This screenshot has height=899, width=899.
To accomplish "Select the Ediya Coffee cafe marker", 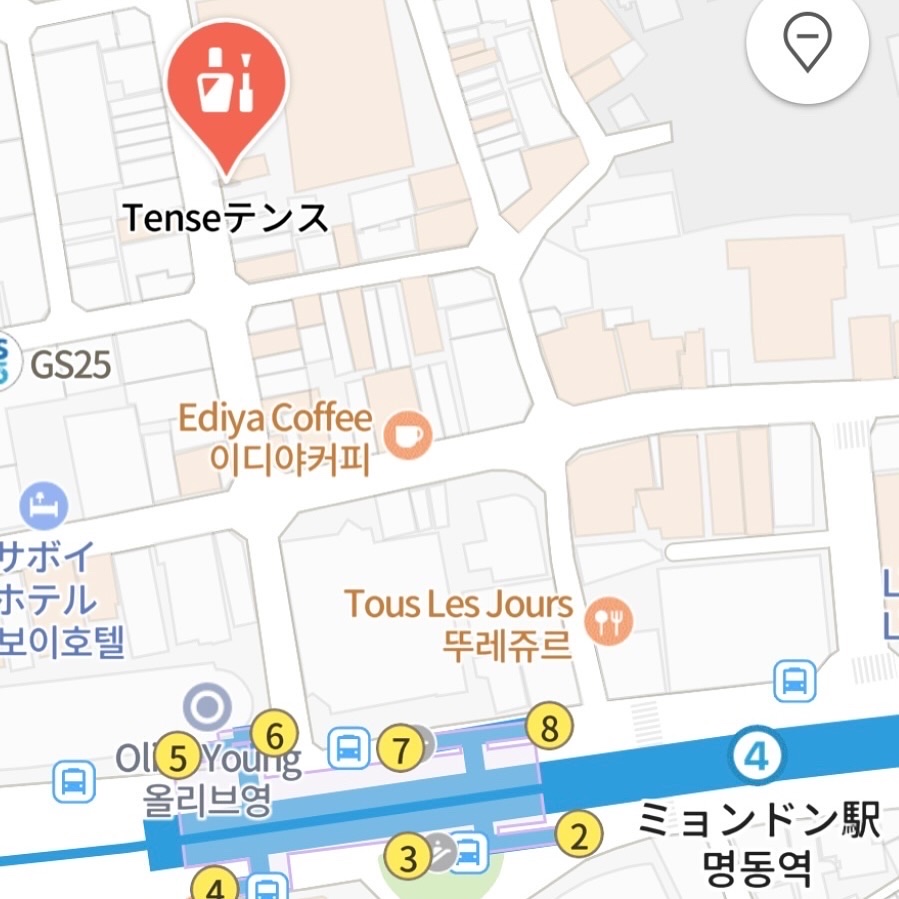I will click(x=408, y=435).
